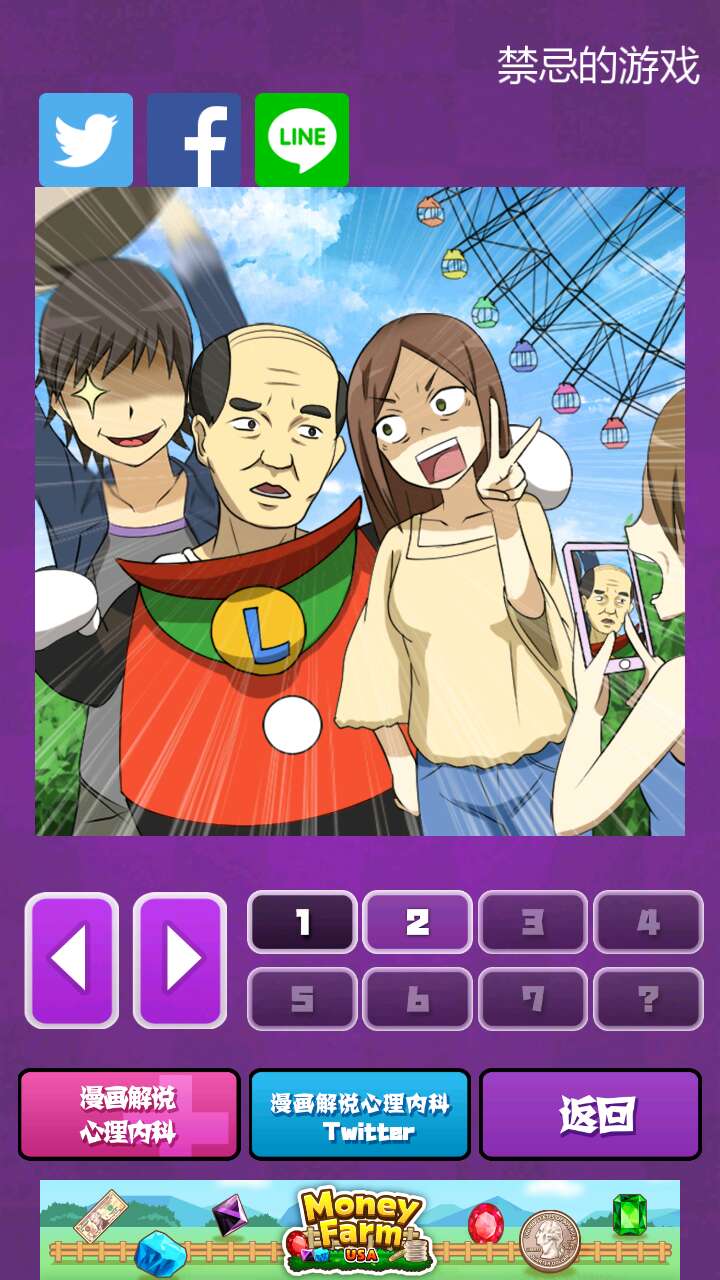The height and width of the screenshot is (1280, 720).
Task: Select picture number 7
Action: (533, 999)
